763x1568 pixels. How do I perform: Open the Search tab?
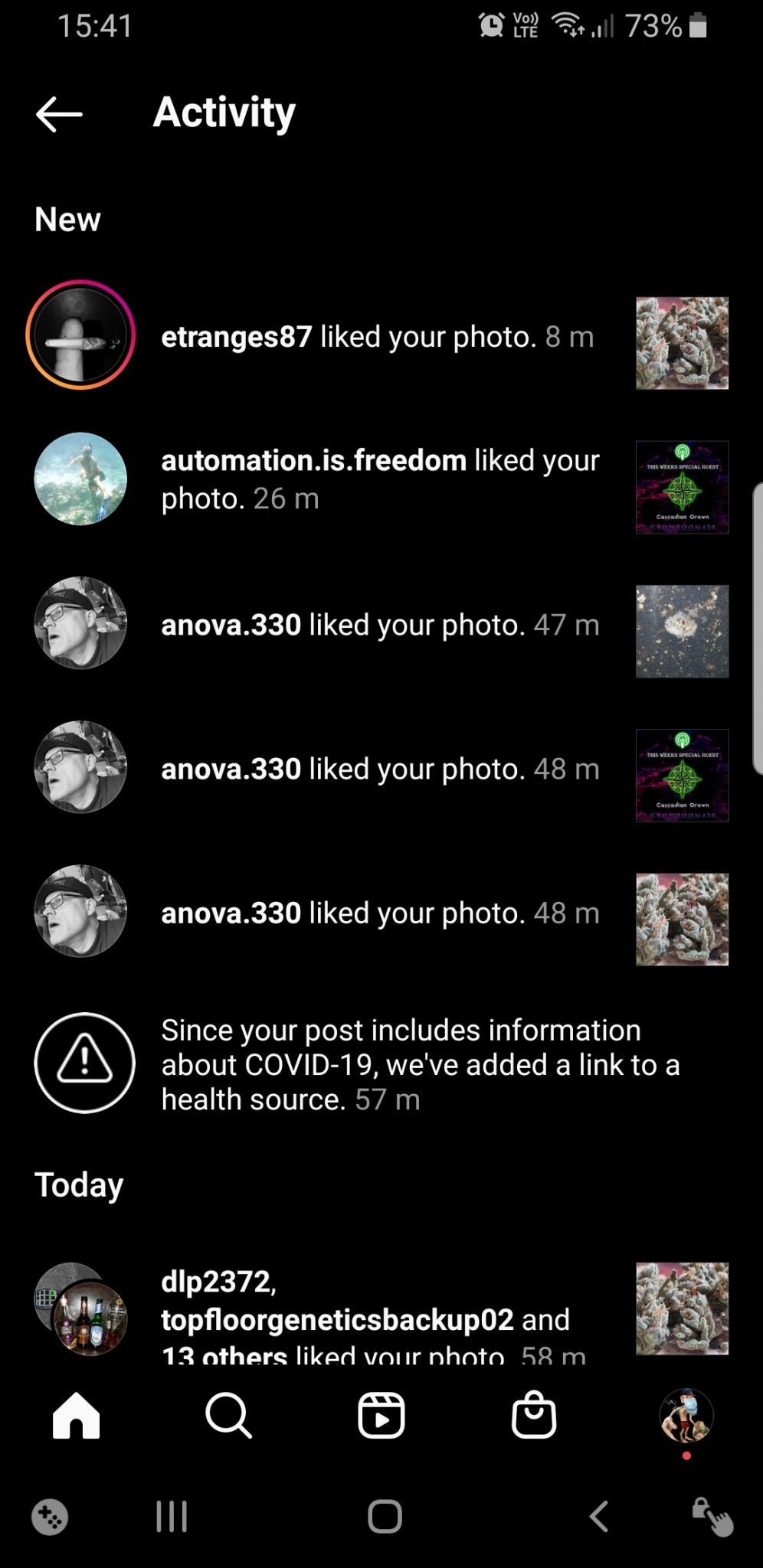(x=228, y=1416)
